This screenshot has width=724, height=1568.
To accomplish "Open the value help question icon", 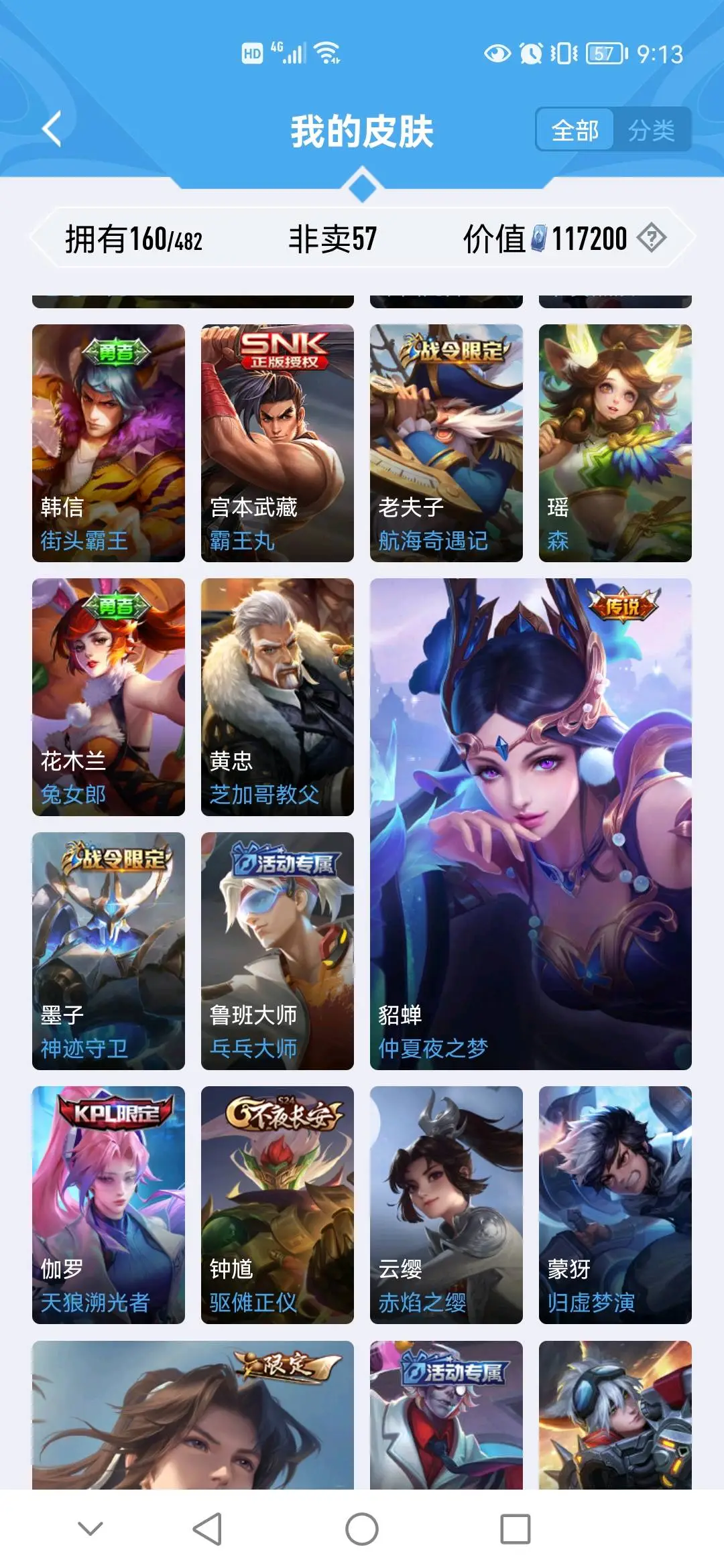I will [651, 238].
